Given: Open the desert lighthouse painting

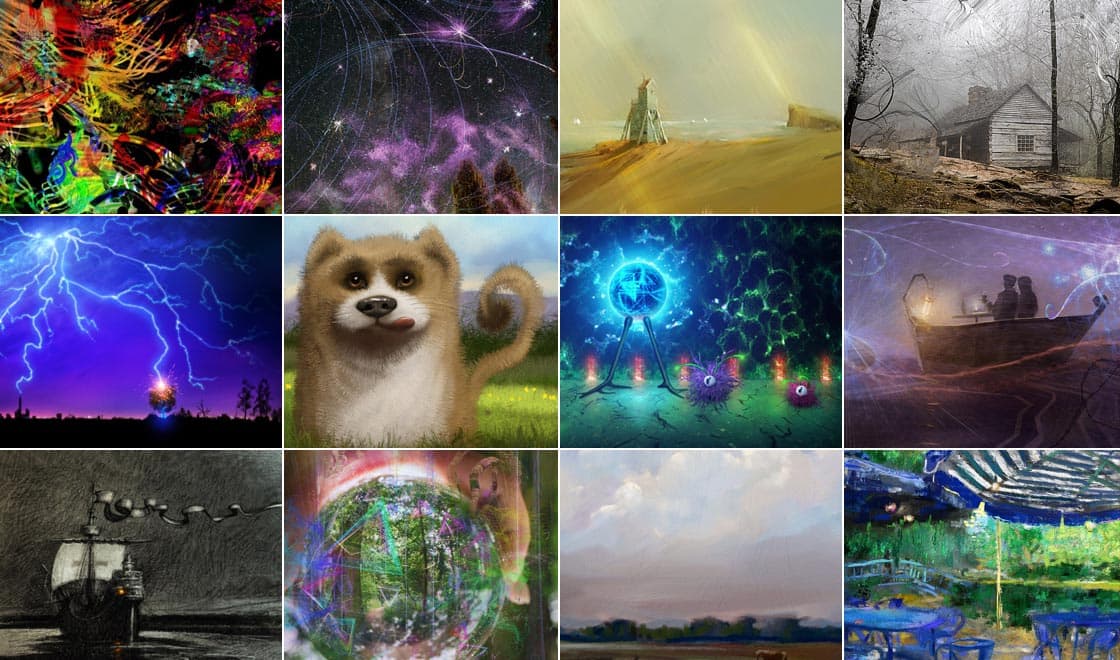Looking at the screenshot, I should pyautogui.click(x=700, y=106).
